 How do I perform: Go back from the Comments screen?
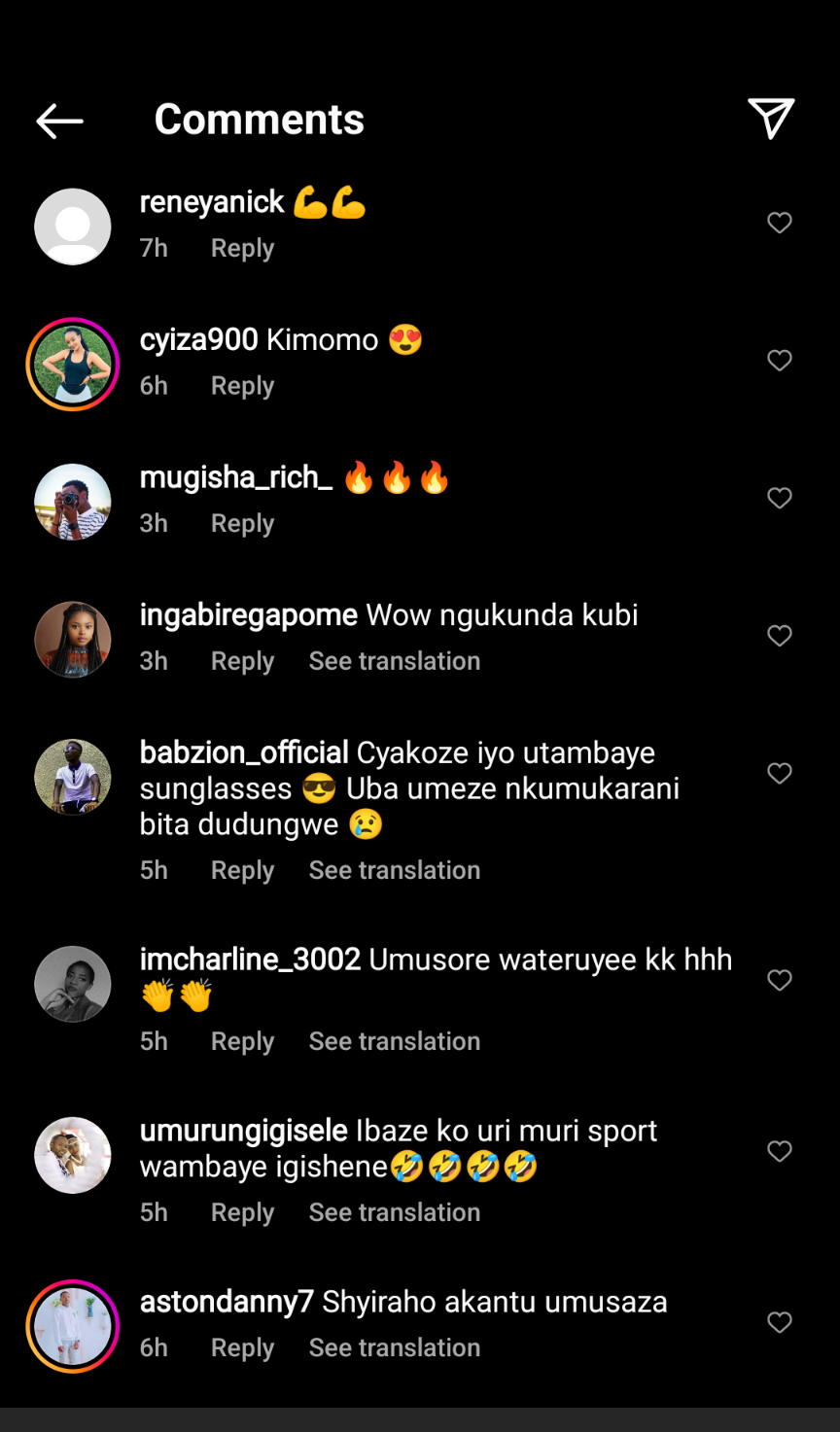(x=59, y=121)
